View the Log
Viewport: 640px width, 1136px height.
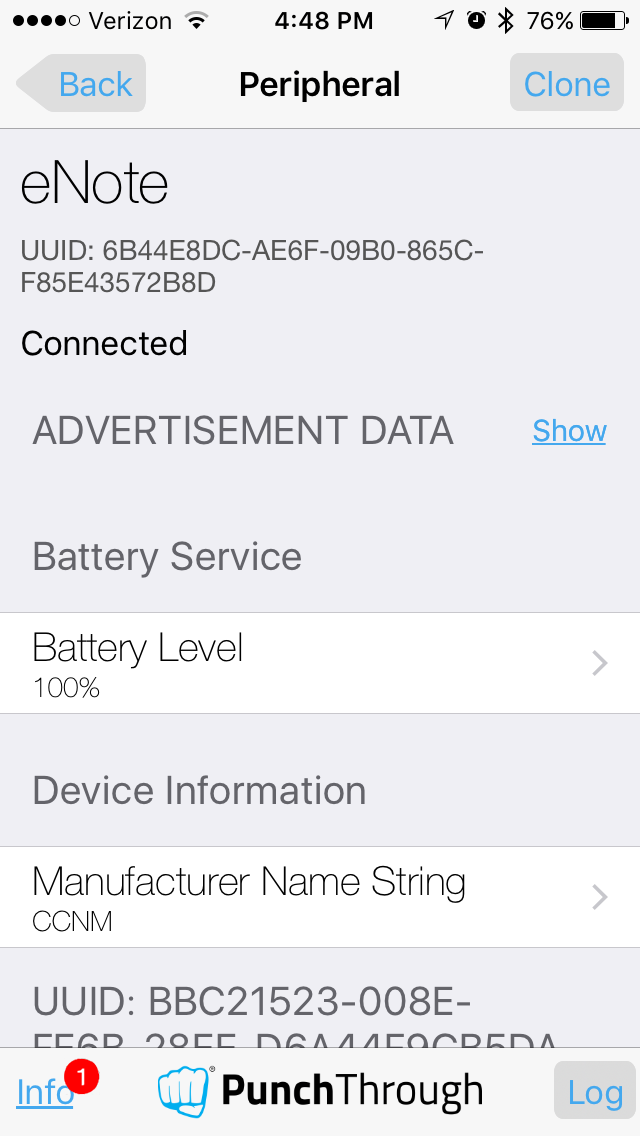pyautogui.click(x=595, y=1090)
